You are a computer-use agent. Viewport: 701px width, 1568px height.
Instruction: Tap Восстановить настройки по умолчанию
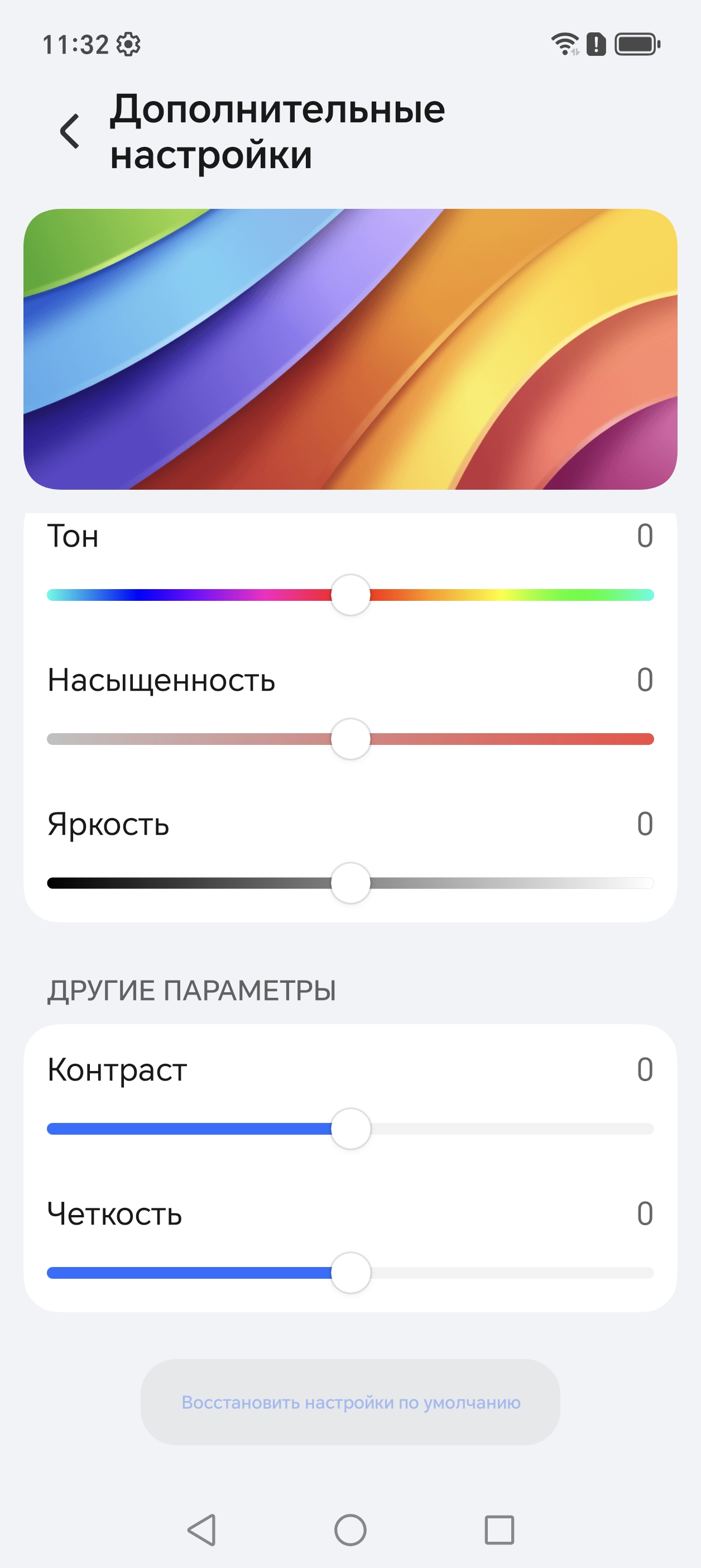350,1403
